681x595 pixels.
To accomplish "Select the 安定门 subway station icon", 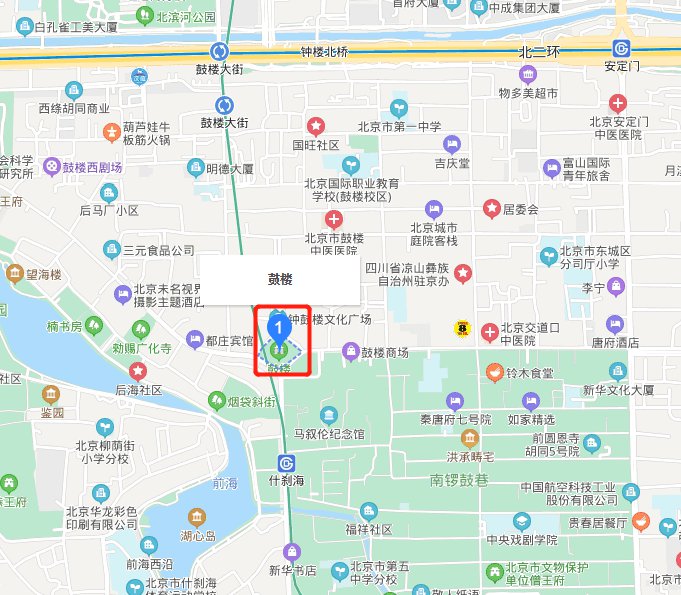I will [x=623, y=48].
